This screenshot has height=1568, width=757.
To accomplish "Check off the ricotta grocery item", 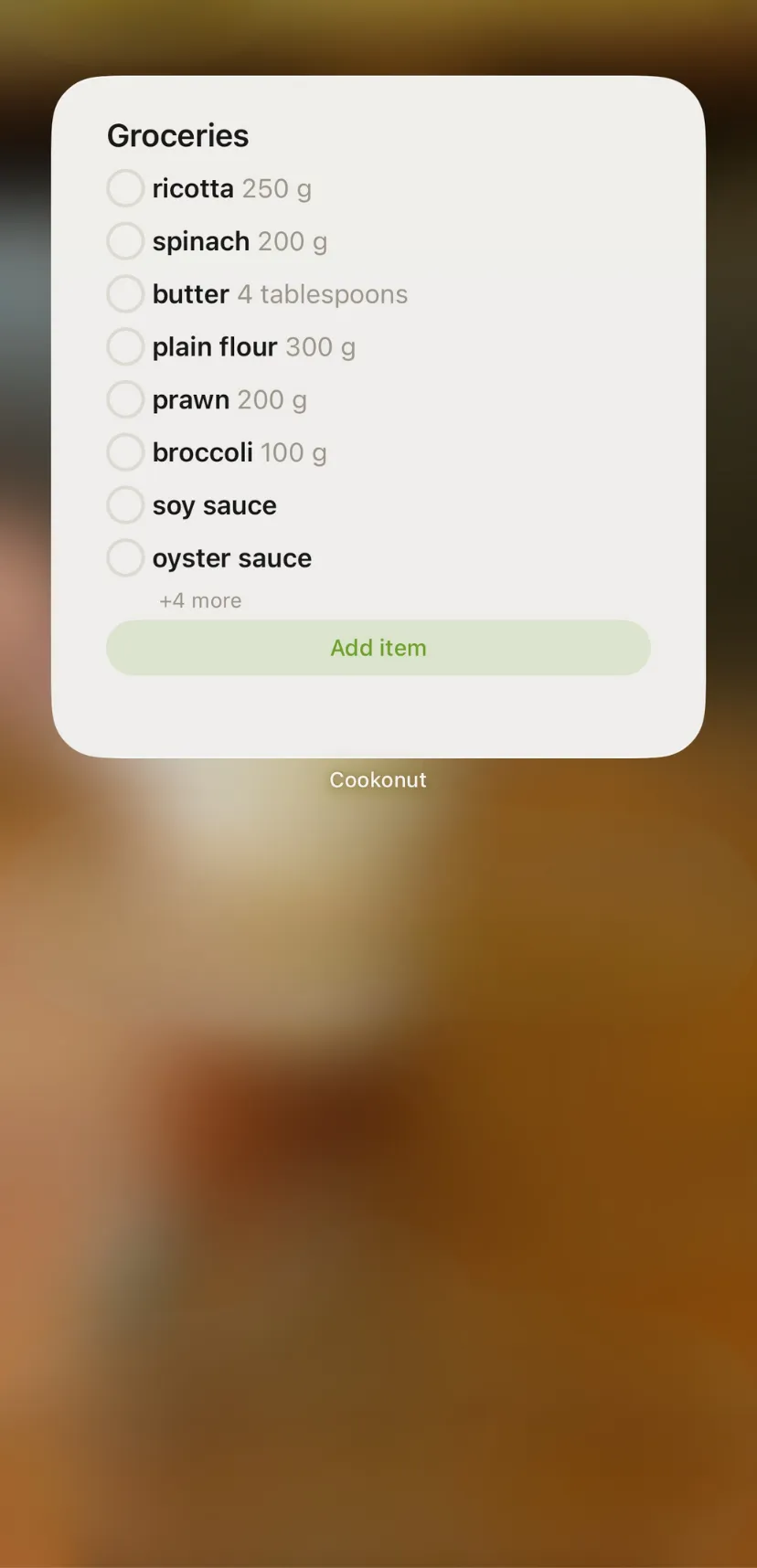I will coord(125,188).
